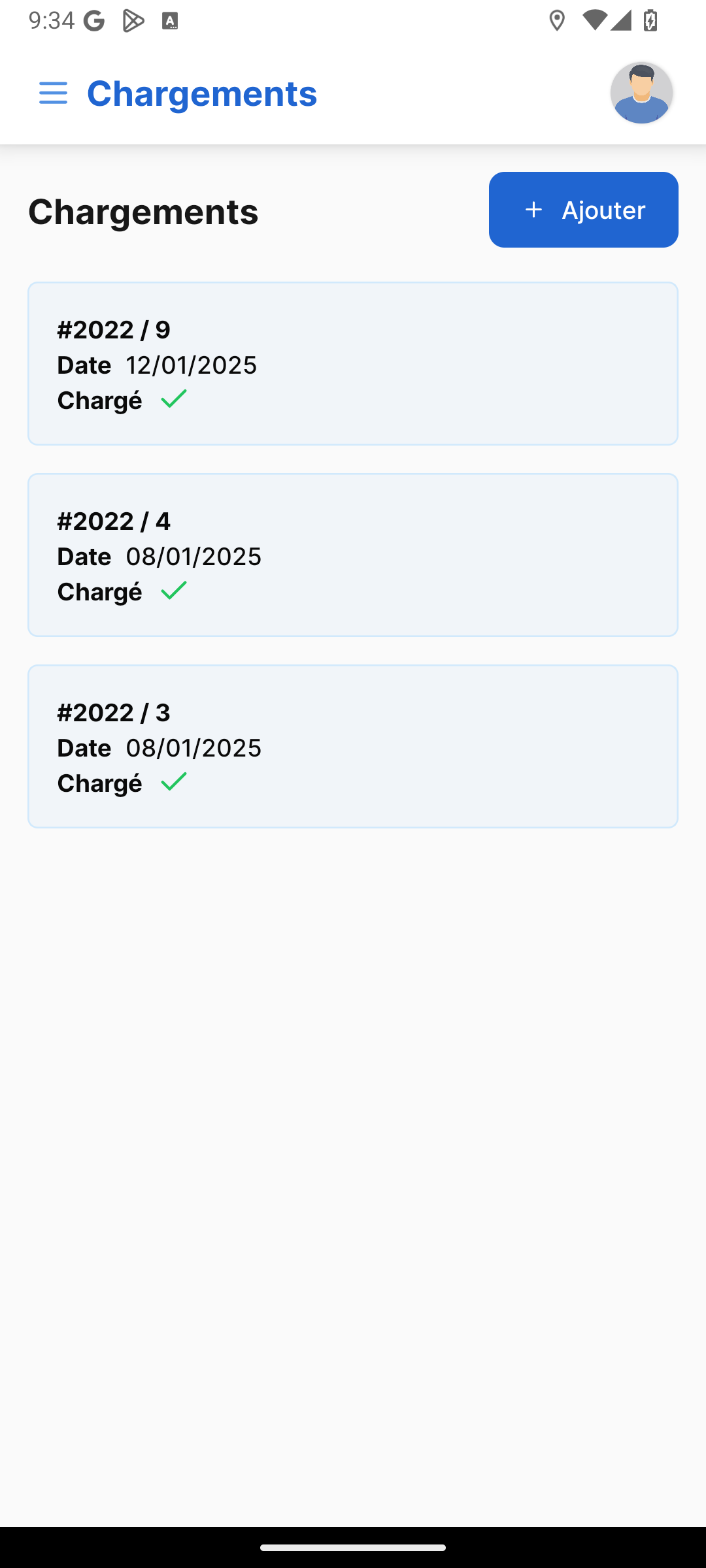Screen dimensions: 706x1568
Task: Open the user profile avatar
Action: point(641,93)
